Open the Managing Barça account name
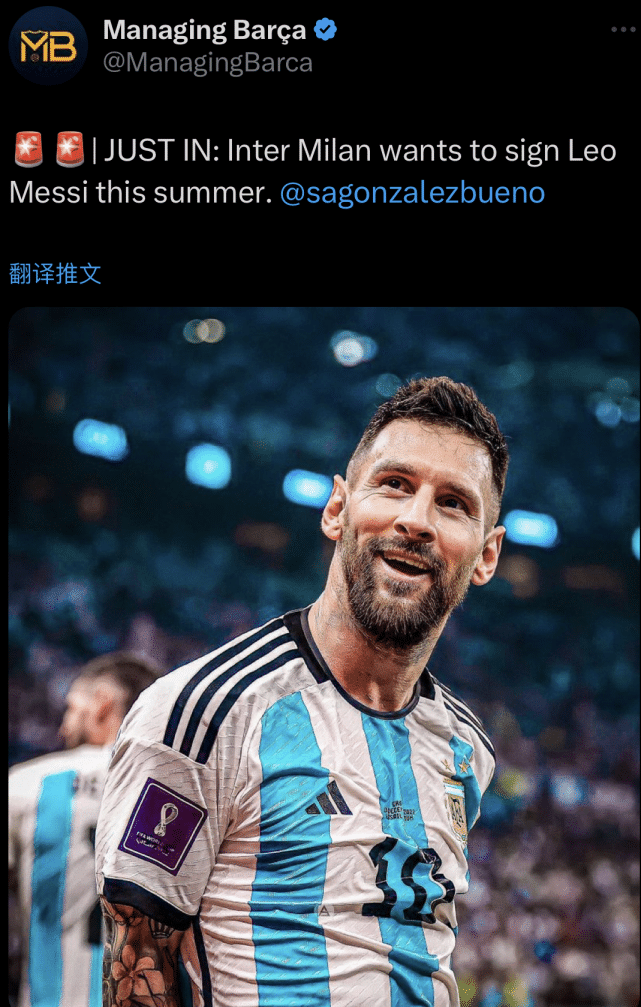 [205, 31]
